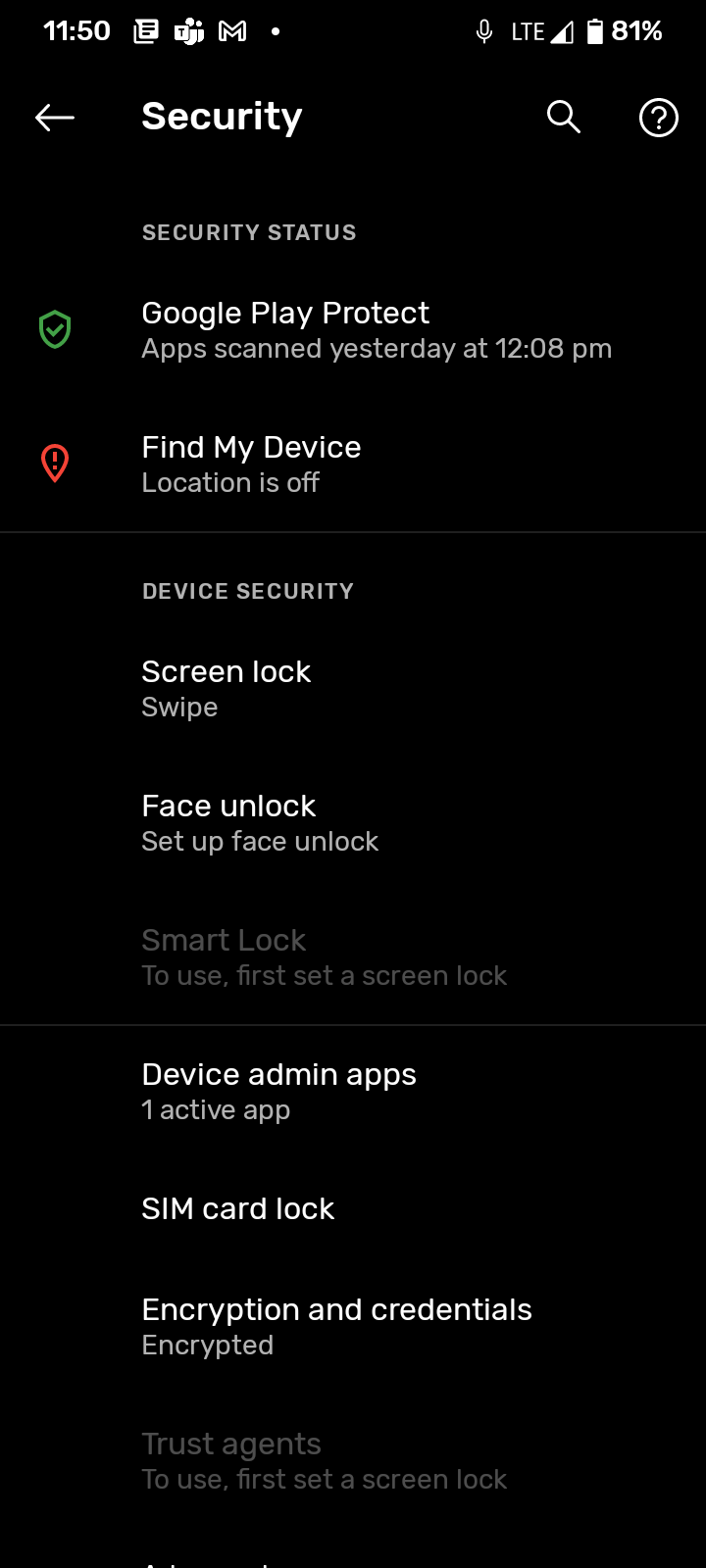This screenshot has width=706, height=1568.
Task: Tap the Gmail notification icon
Action: pos(231,30)
